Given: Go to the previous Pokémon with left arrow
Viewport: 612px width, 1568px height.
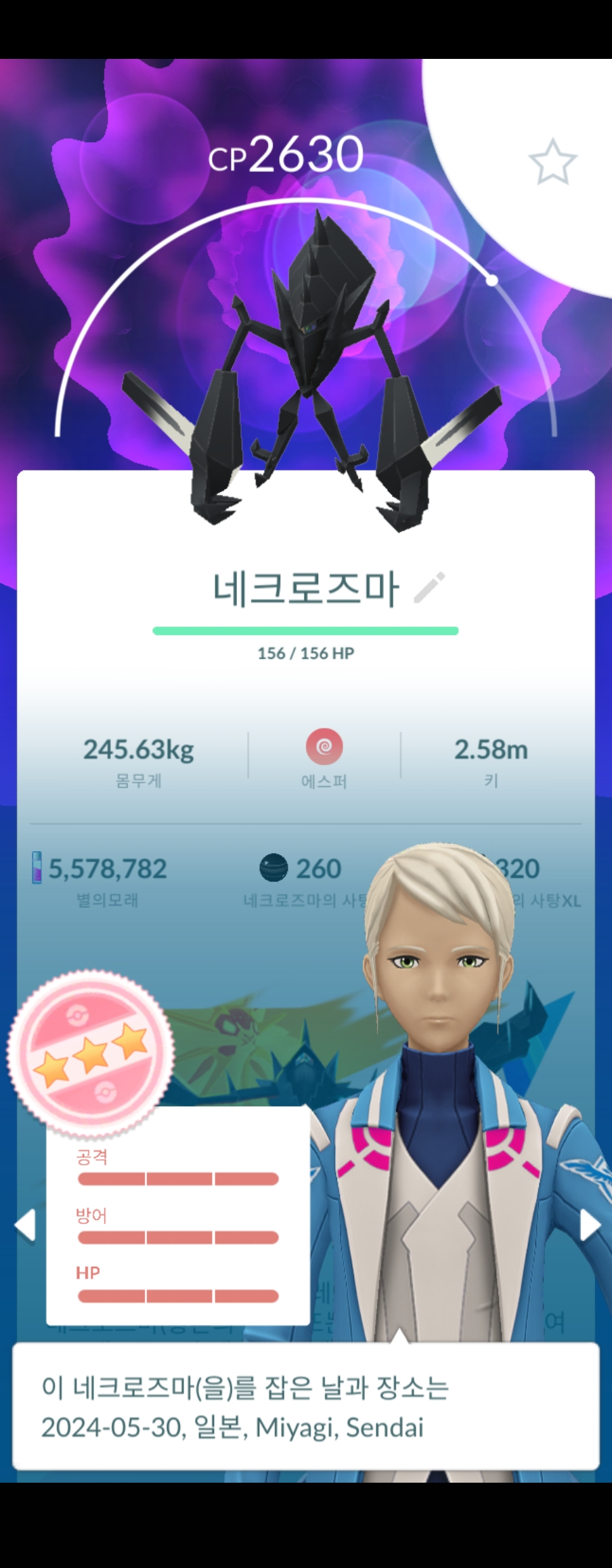Looking at the screenshot, I should coord(25,1225).
